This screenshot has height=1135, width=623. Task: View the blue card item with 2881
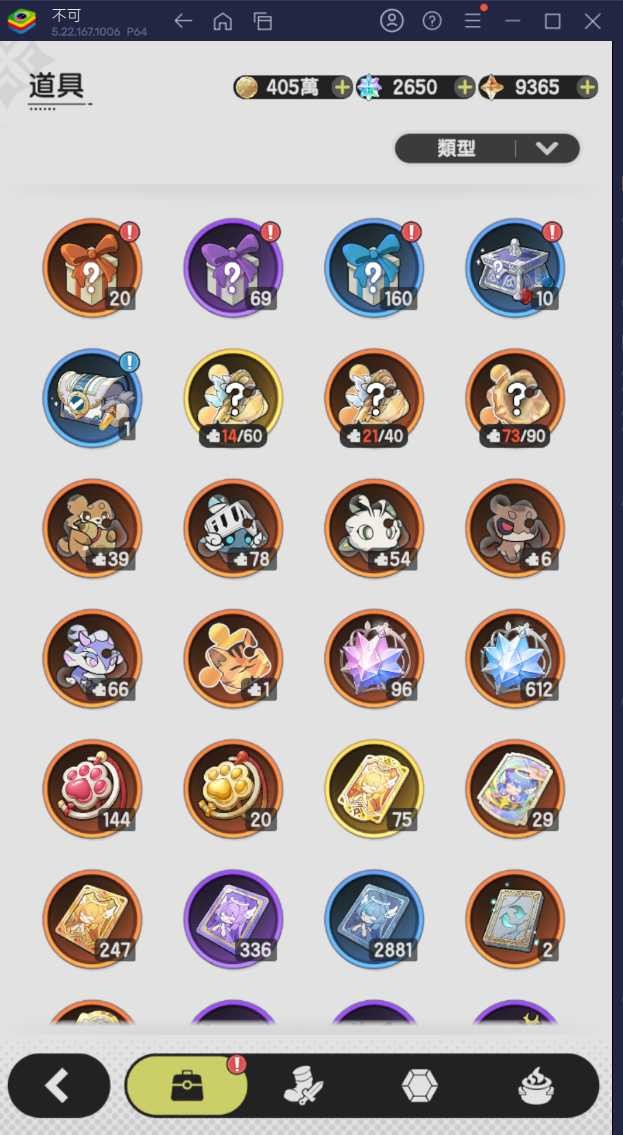[x=374, y=918]
